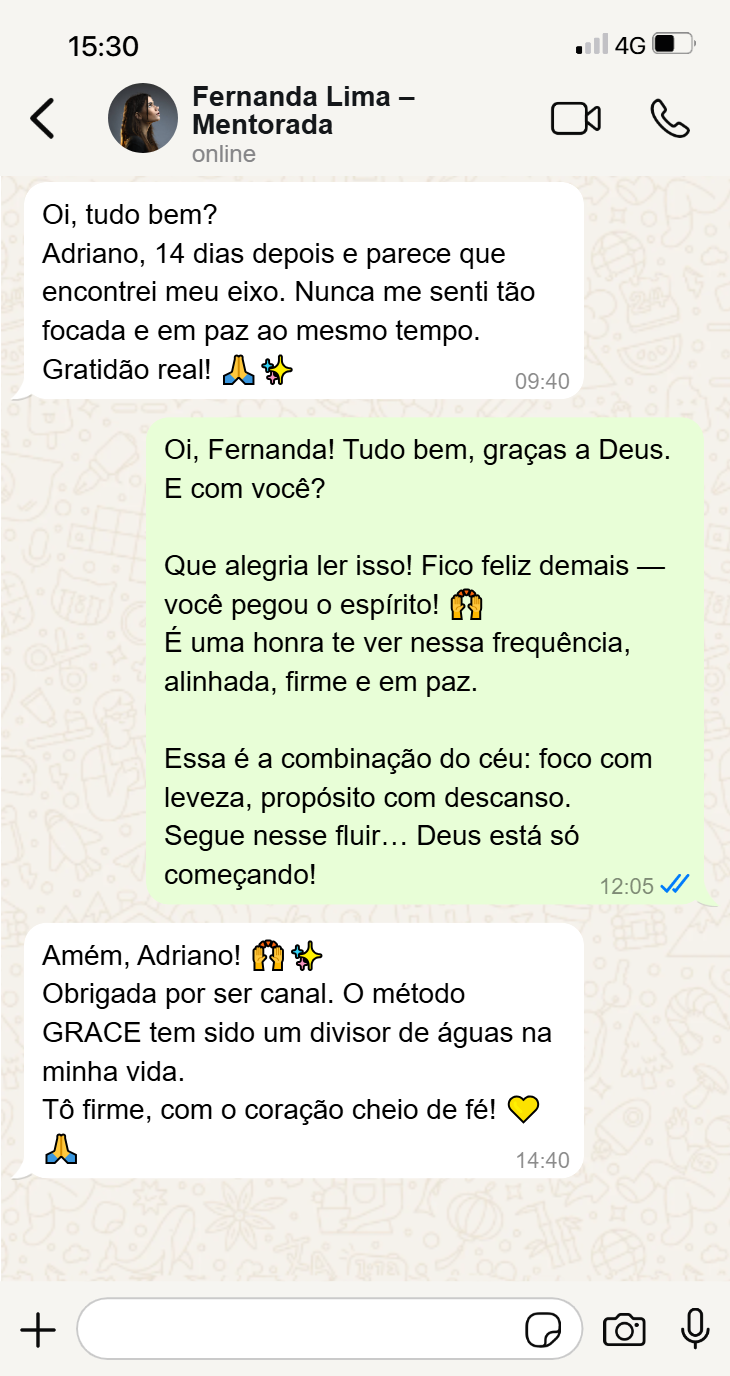Image resolution: width=730 pixels, height=1376 pixels.
Task: Open the attachment plus menu
Action: 38,1330
